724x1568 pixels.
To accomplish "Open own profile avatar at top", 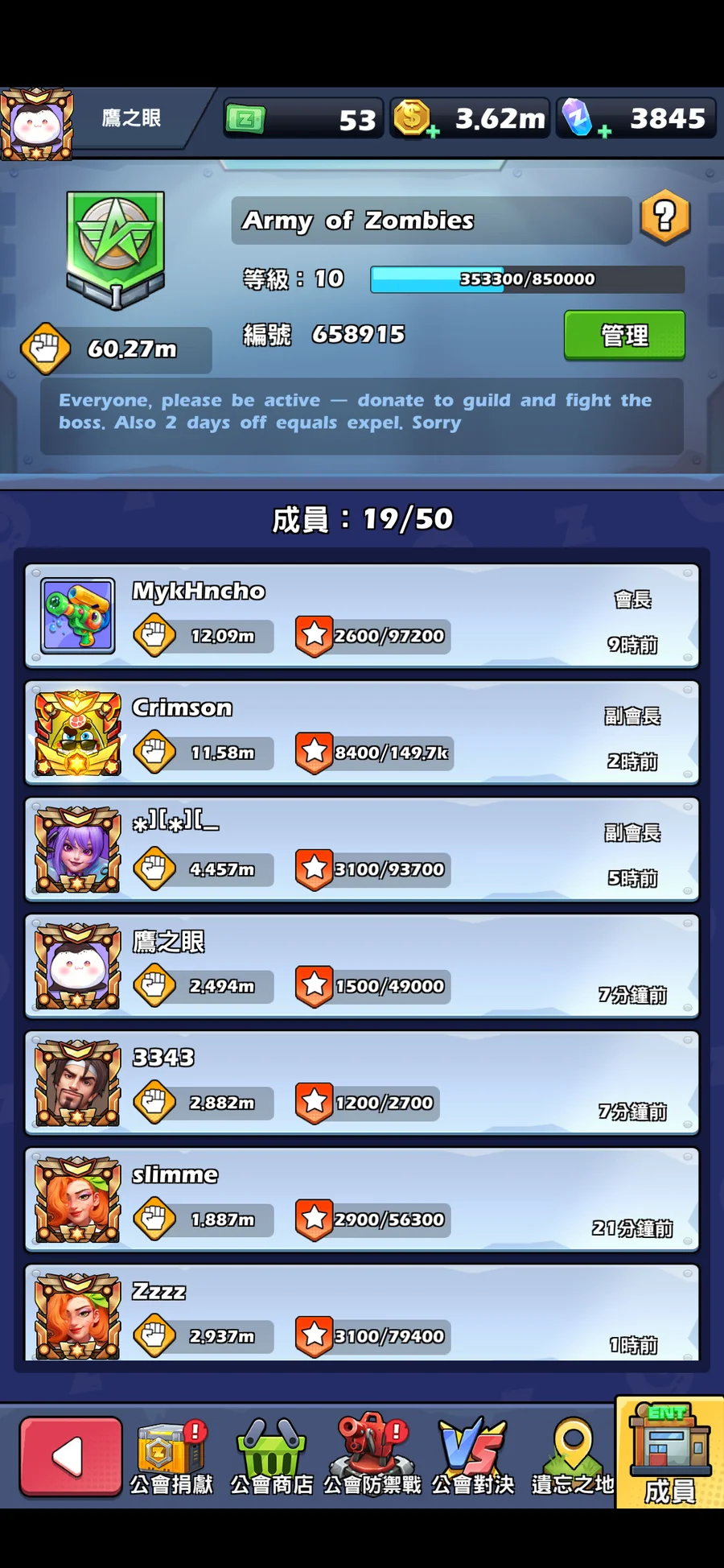I will (x=37, y=124).
